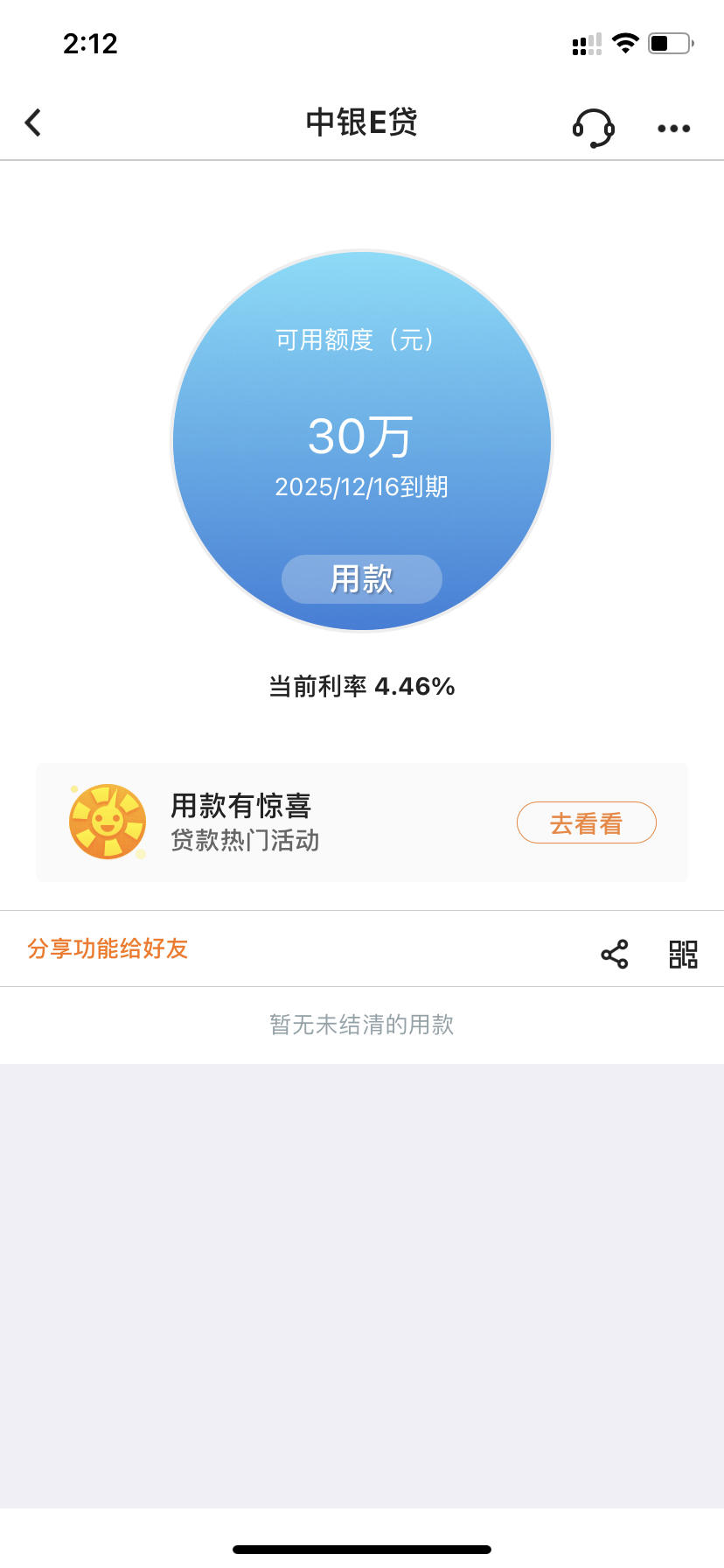Open the QR code icon
This screenshot has width=724, height=1568.
pos(684,954)
